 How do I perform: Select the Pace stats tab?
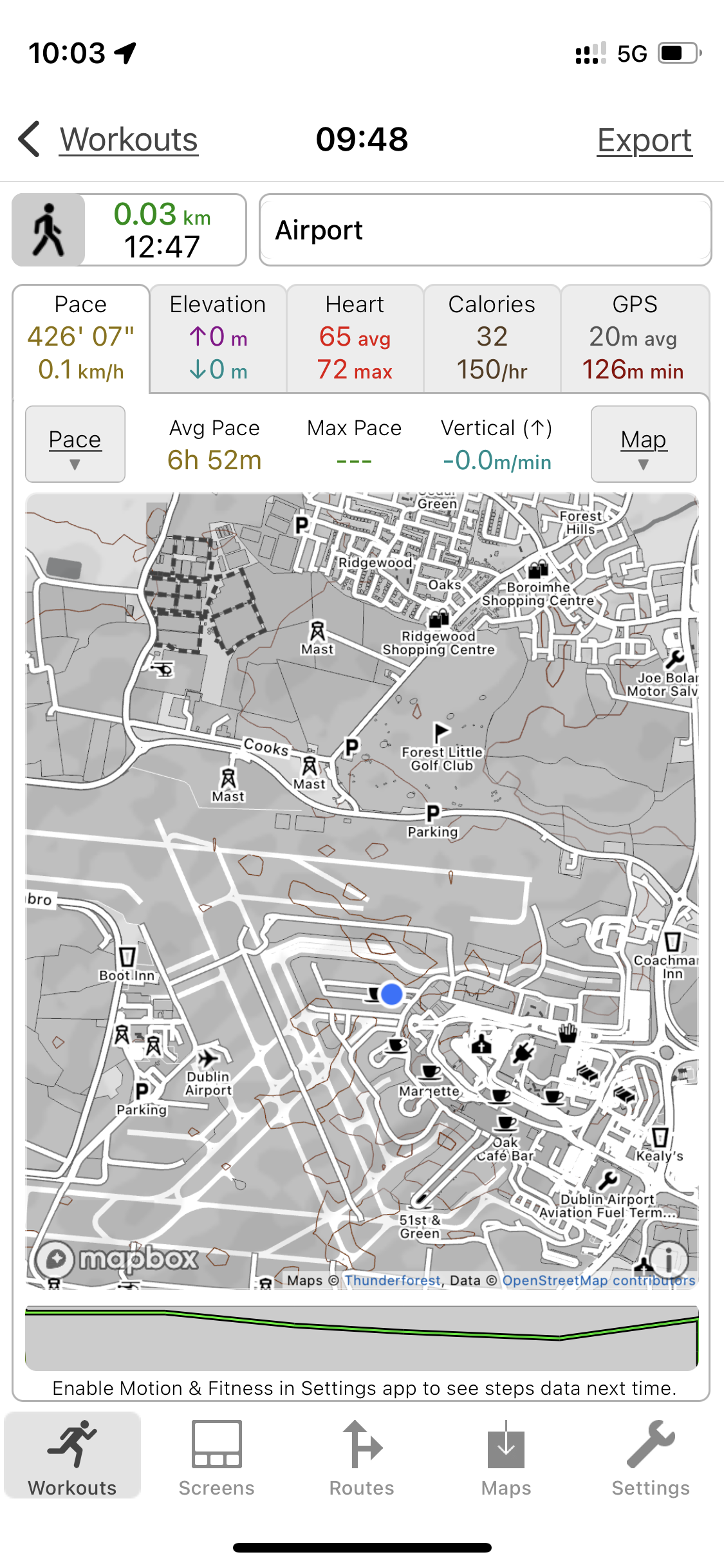[81, 337]
